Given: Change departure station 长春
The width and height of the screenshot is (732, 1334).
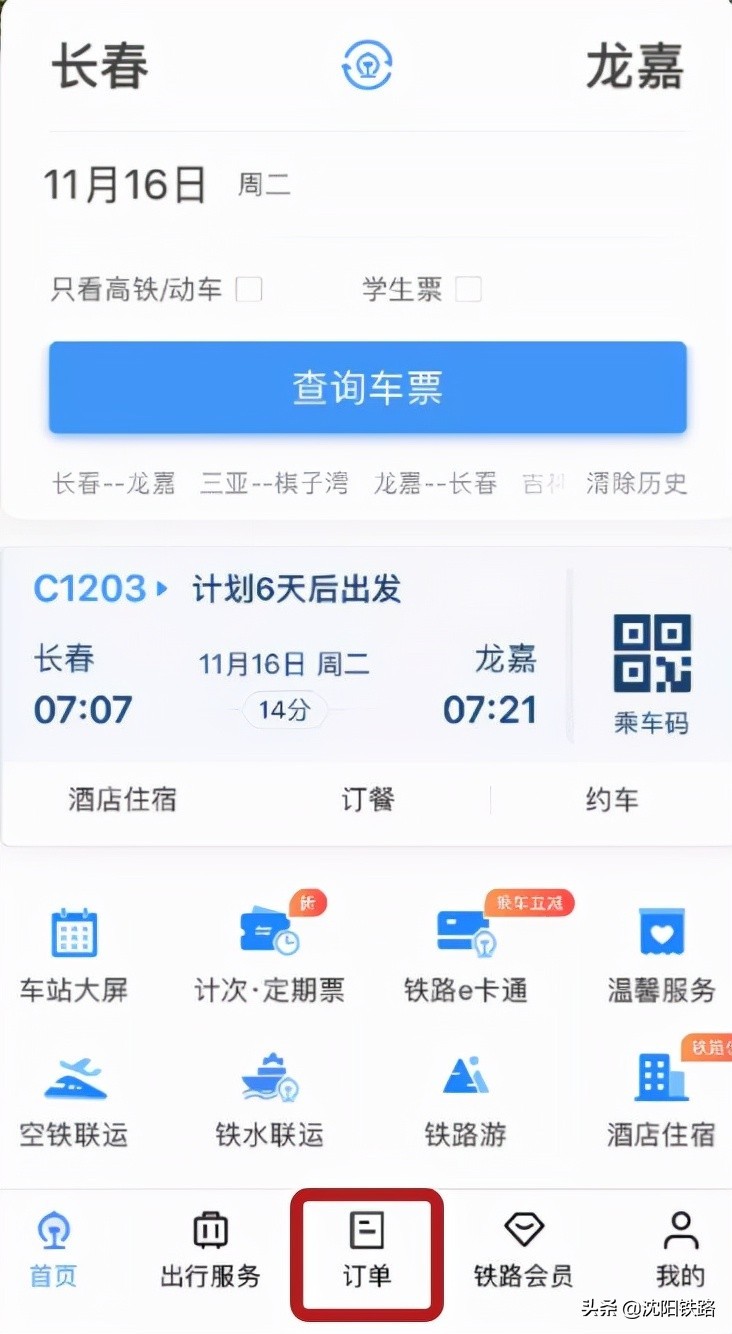Looking at the screenshot, I should tap(99, 67).
